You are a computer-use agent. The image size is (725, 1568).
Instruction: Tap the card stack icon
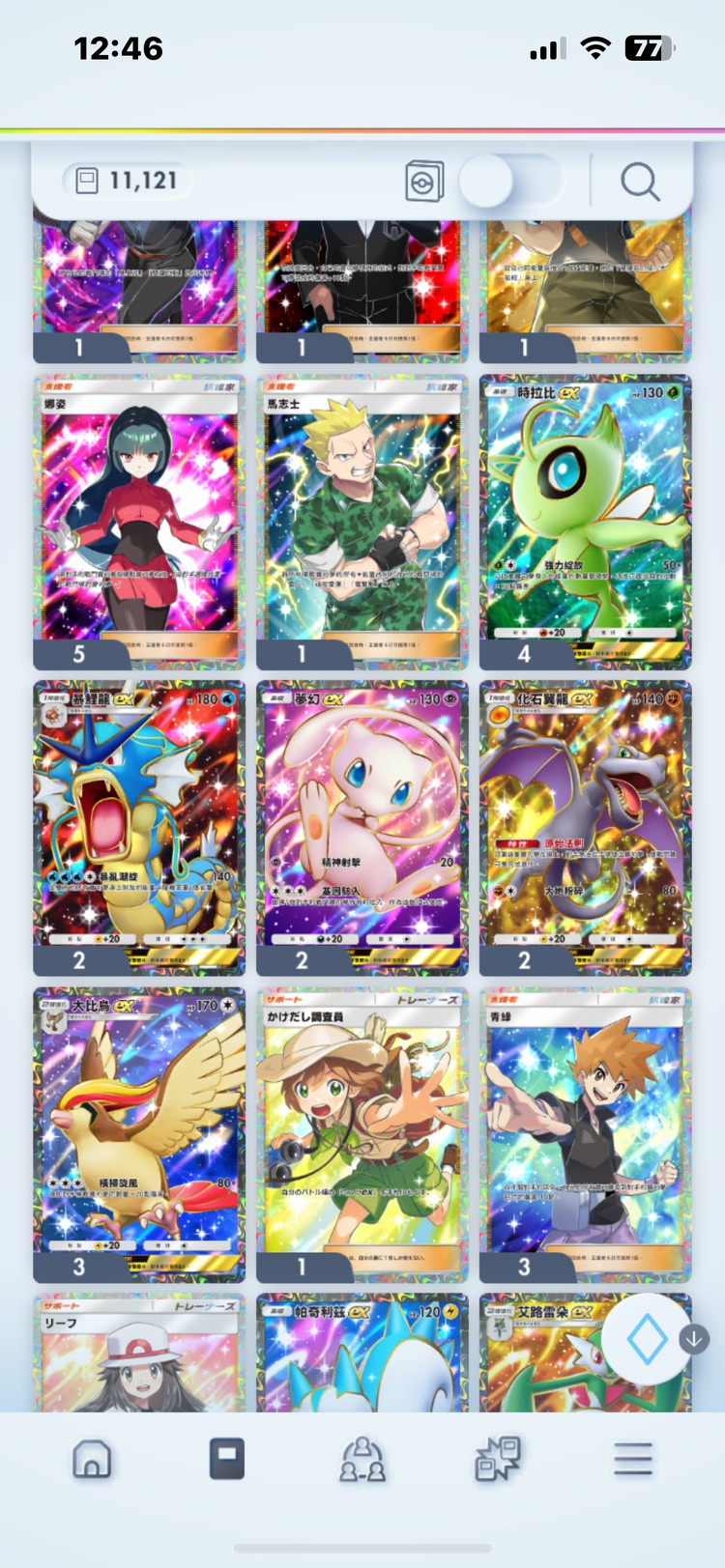click(x=423, y=181)
